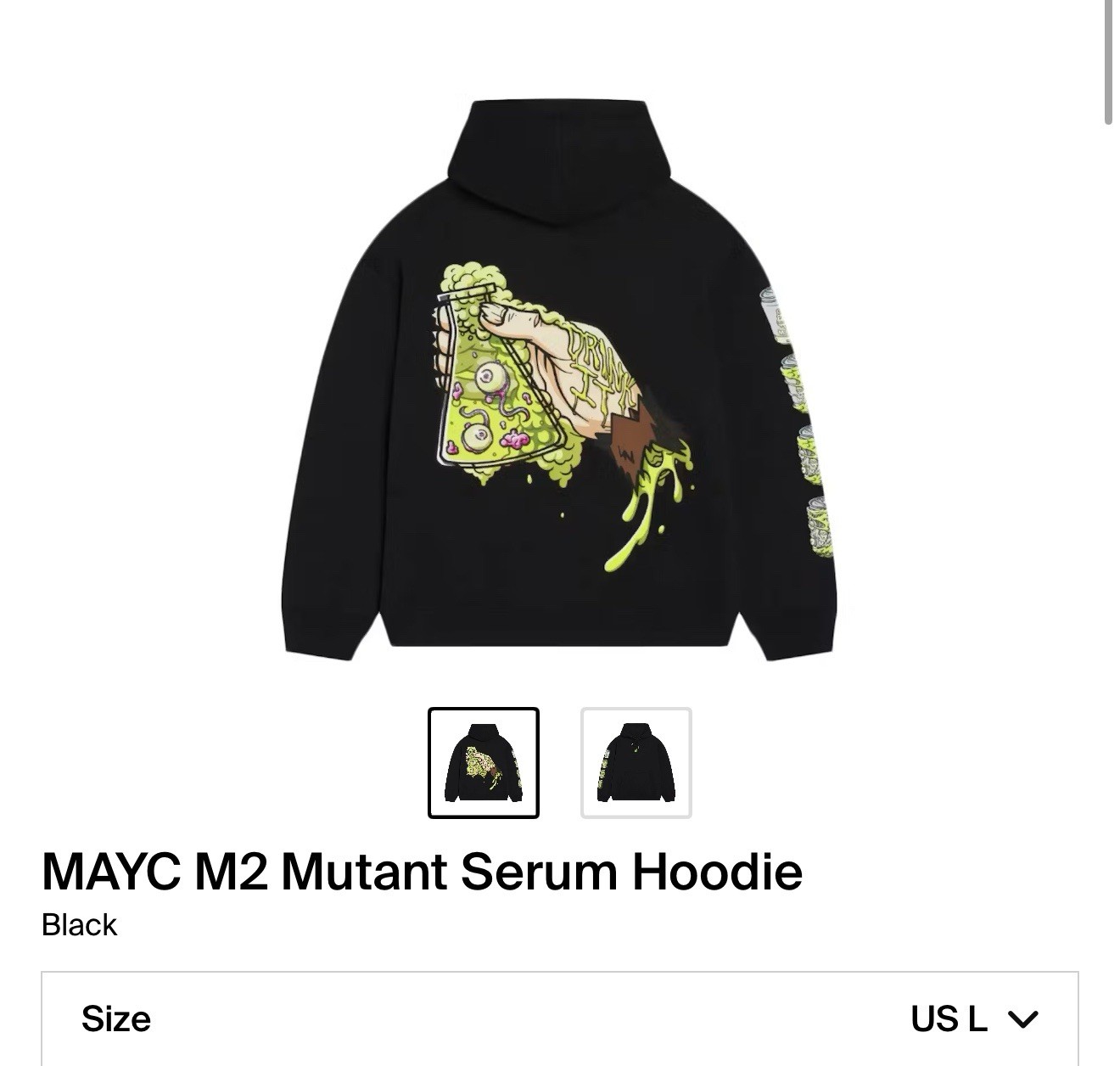The image size is (1120, 1066).
Task: Select the front-view hoodie thumbnail
Action: [636, 762]
